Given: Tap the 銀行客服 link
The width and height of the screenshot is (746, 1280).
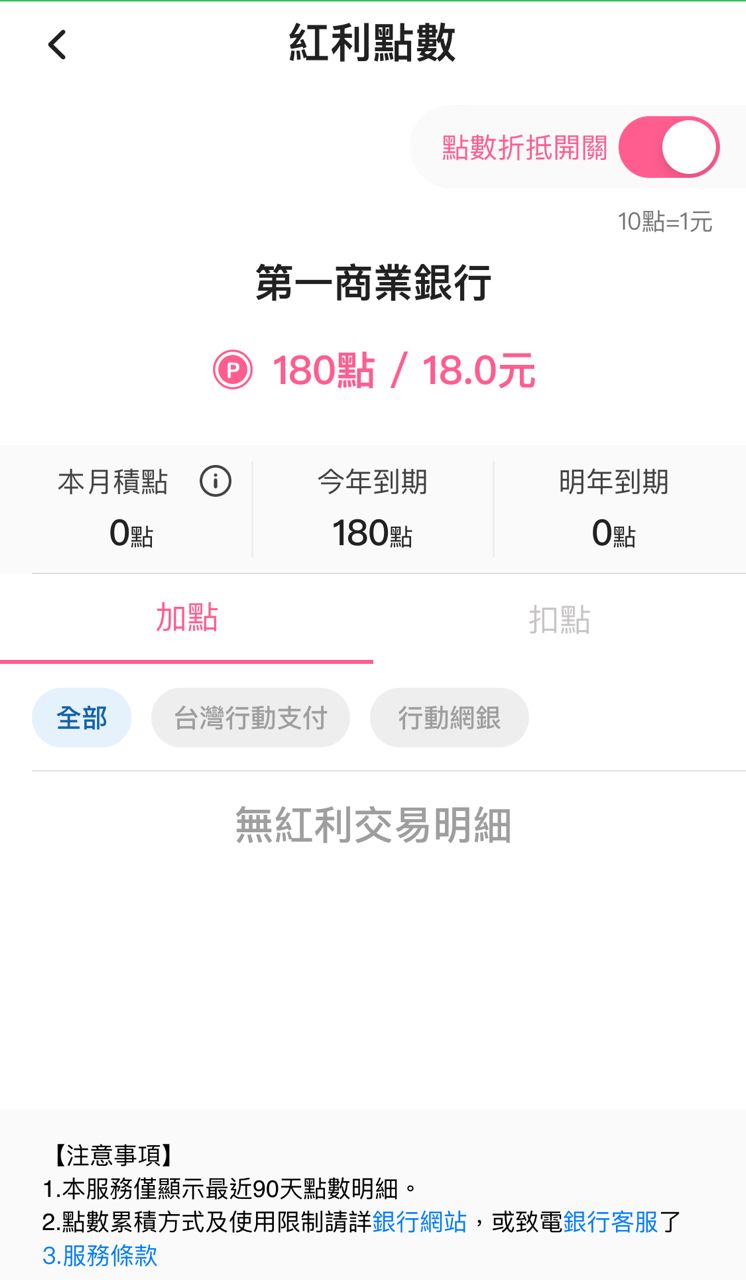Looking at the screenshot, I should [610, 1222].
